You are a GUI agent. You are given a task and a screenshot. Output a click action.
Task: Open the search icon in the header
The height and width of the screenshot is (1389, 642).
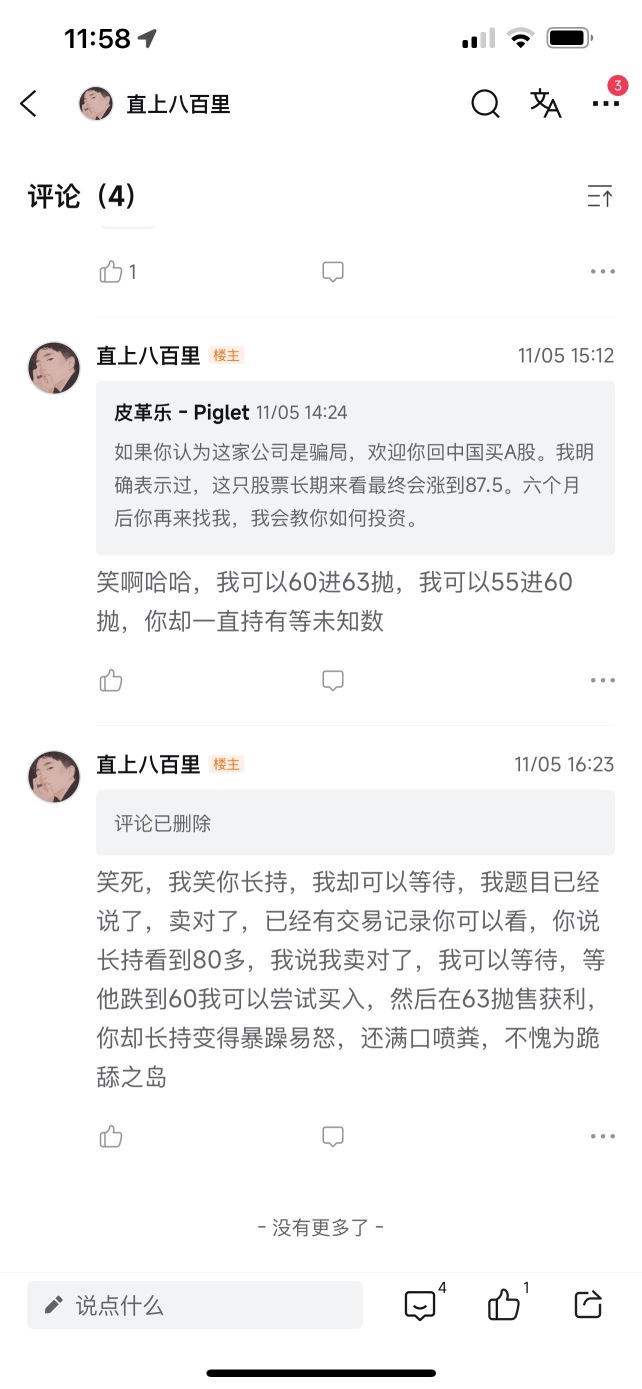tap(485, 103)
